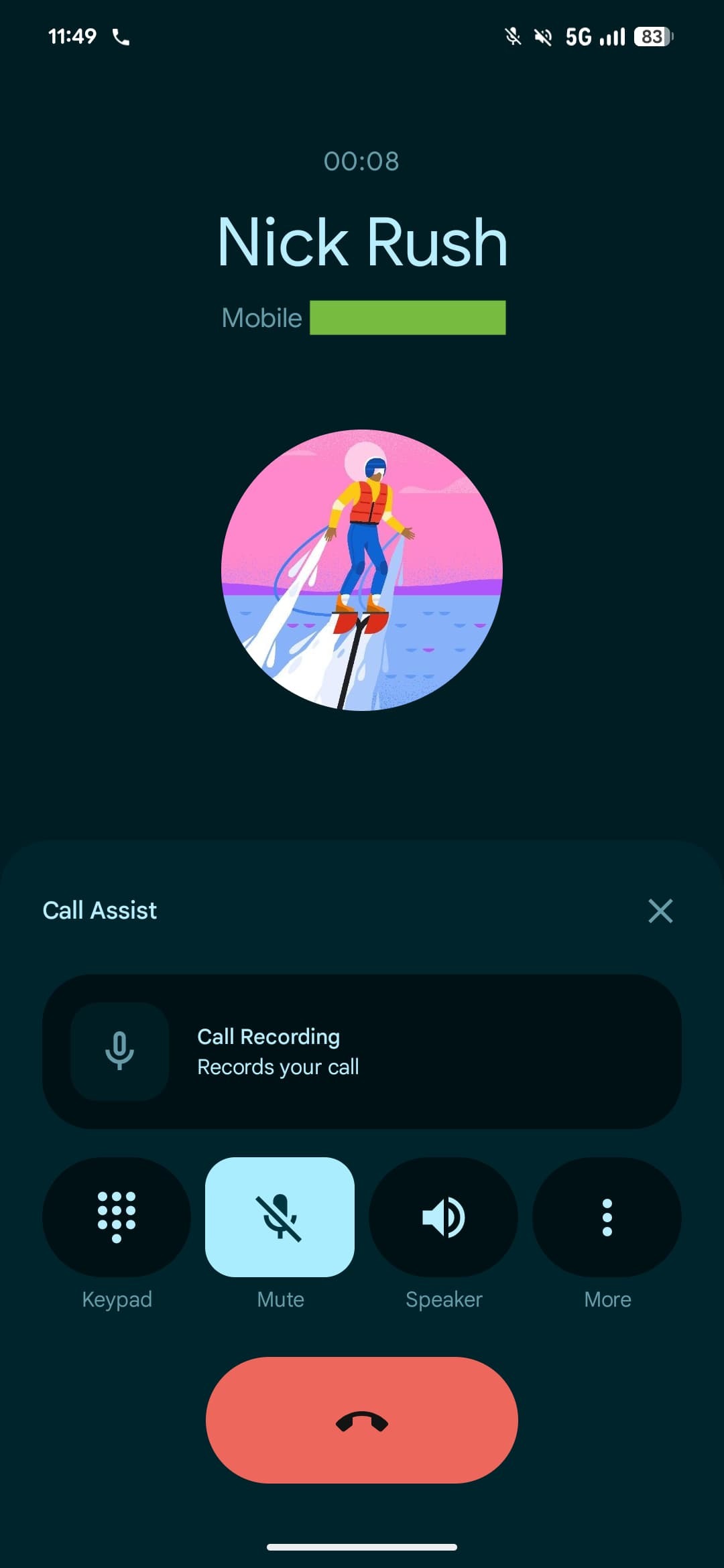
Task: Collapse the Call Assist panel
Action: (660, 911)
